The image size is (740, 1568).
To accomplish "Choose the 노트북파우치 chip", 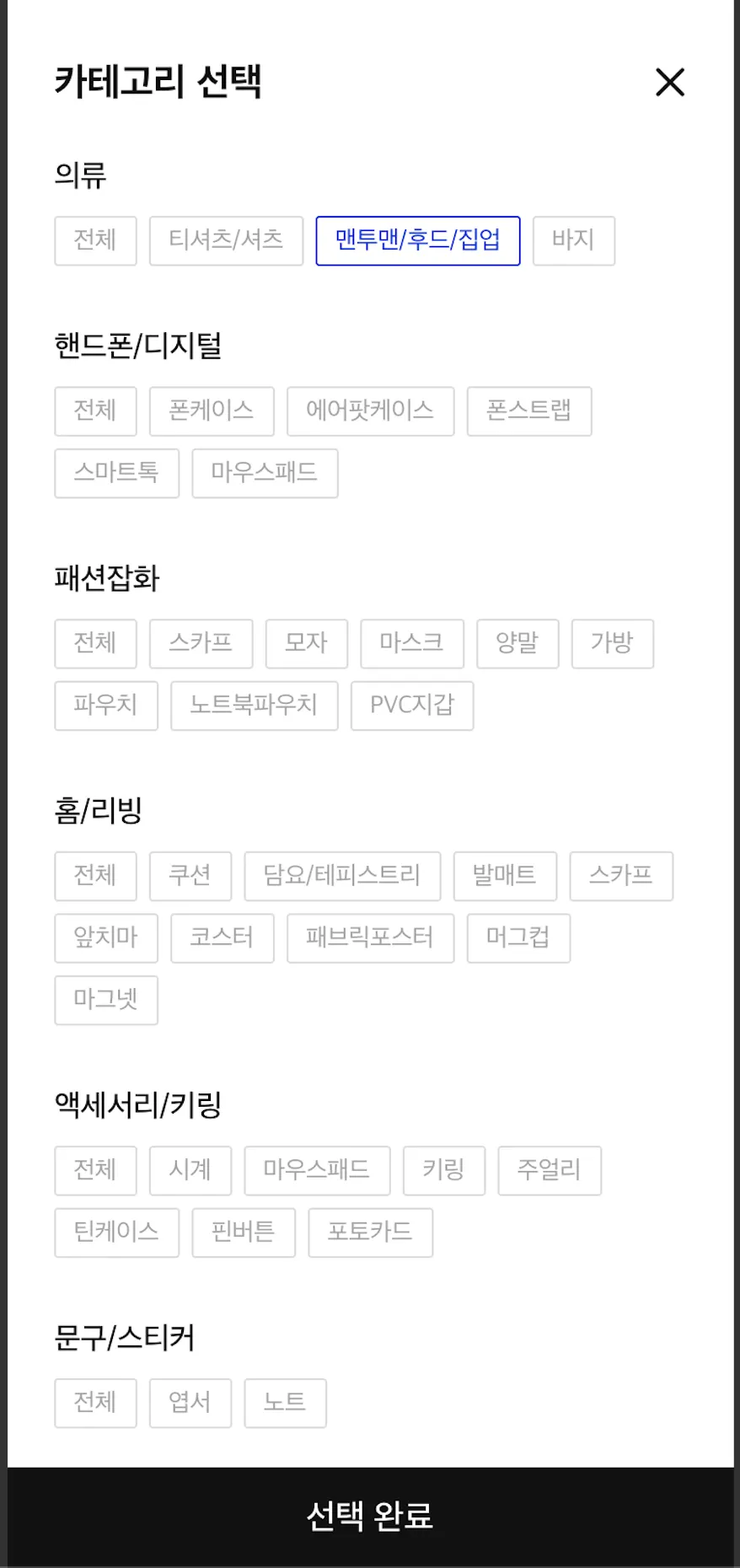I will [254, 706].
